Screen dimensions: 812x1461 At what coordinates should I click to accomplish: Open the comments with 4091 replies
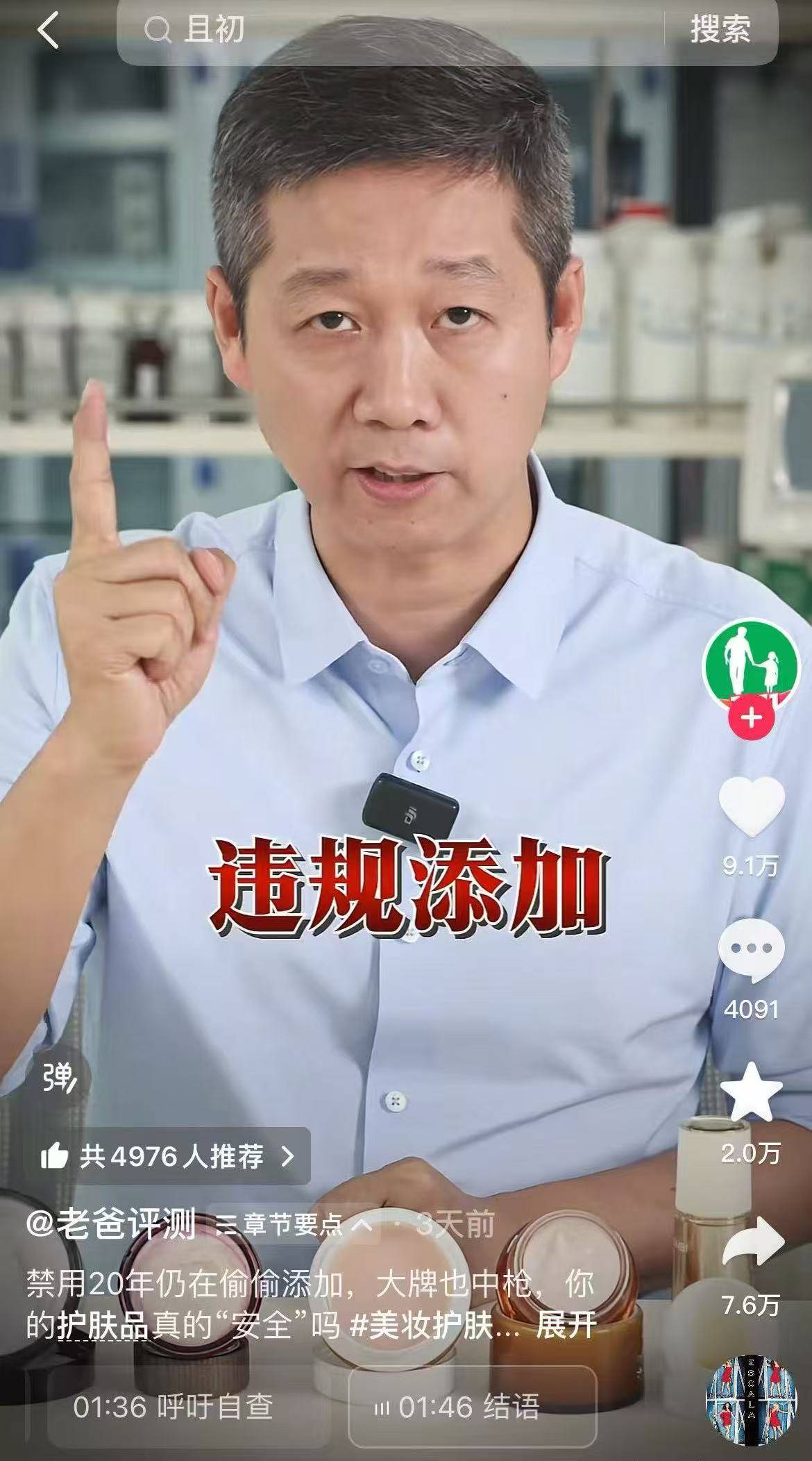pyautogui.click(x=752, y=949)
